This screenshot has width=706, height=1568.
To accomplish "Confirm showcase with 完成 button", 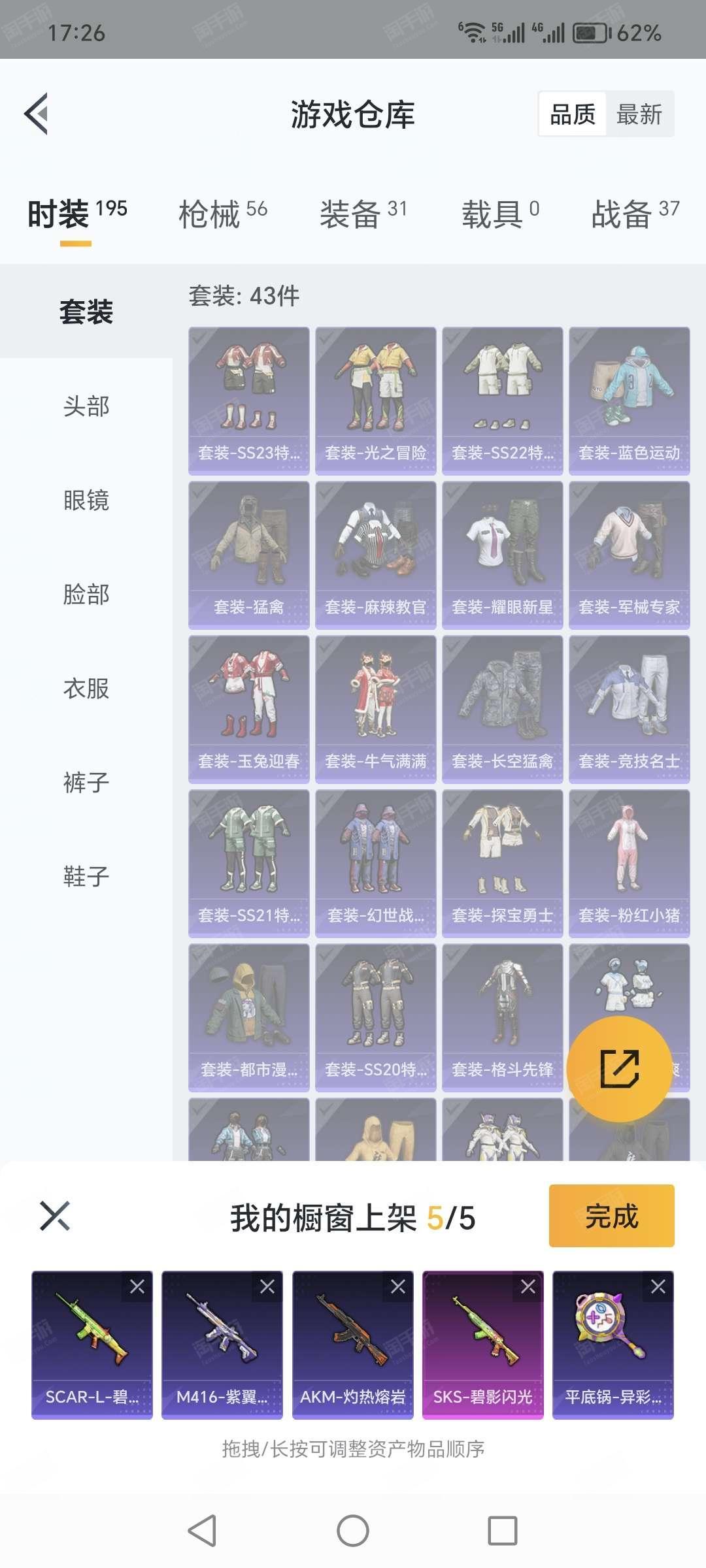I will click(611, 1216).
